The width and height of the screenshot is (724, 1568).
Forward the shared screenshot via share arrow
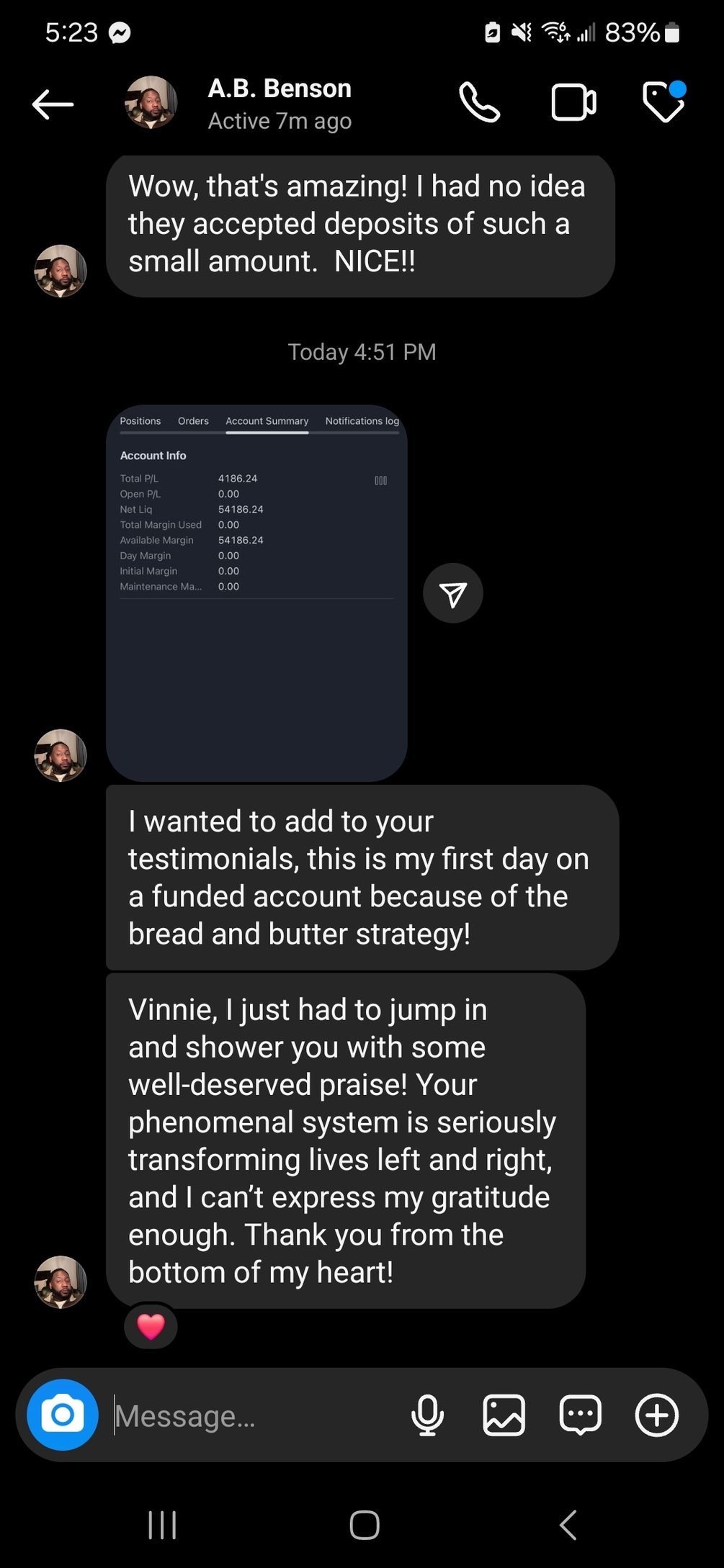tap(452, 593)
